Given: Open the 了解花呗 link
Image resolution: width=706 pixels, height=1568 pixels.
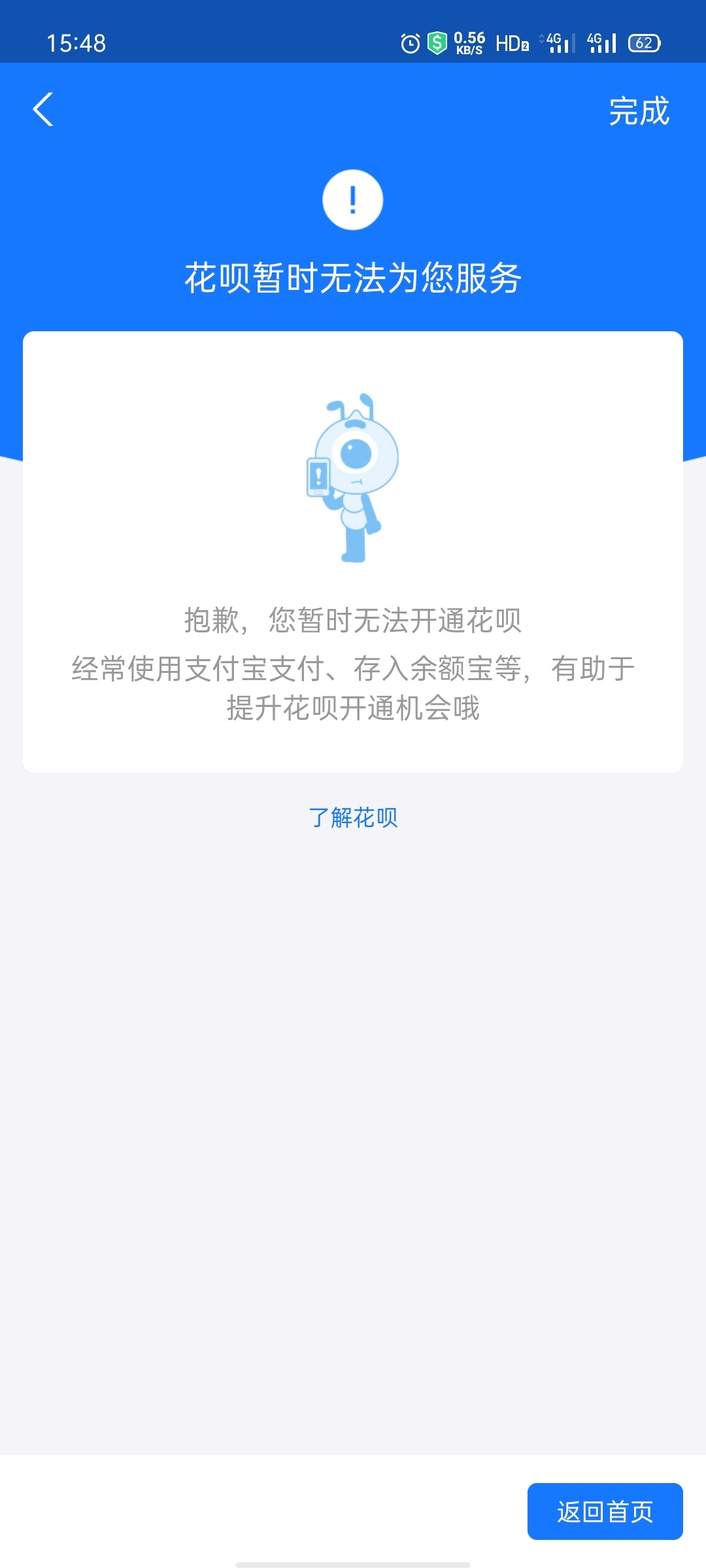Looking at the screenshot, I should click(x=353, y=817).
